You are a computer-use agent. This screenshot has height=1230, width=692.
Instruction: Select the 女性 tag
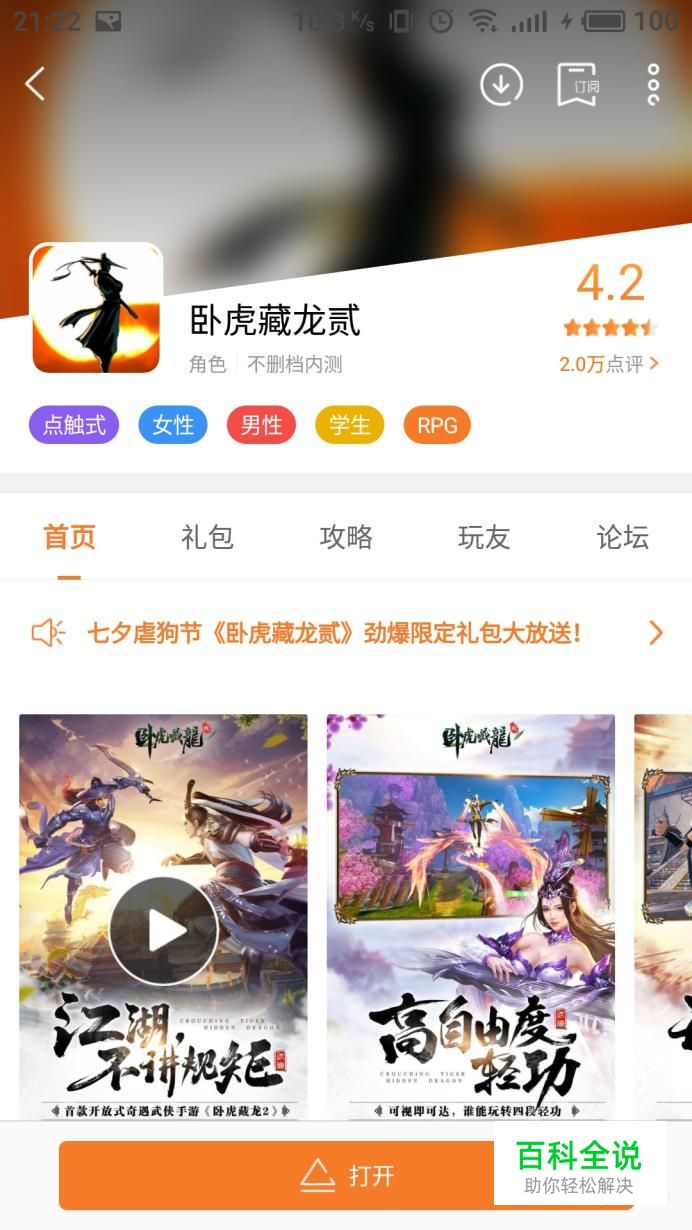(x=172, y=425)
